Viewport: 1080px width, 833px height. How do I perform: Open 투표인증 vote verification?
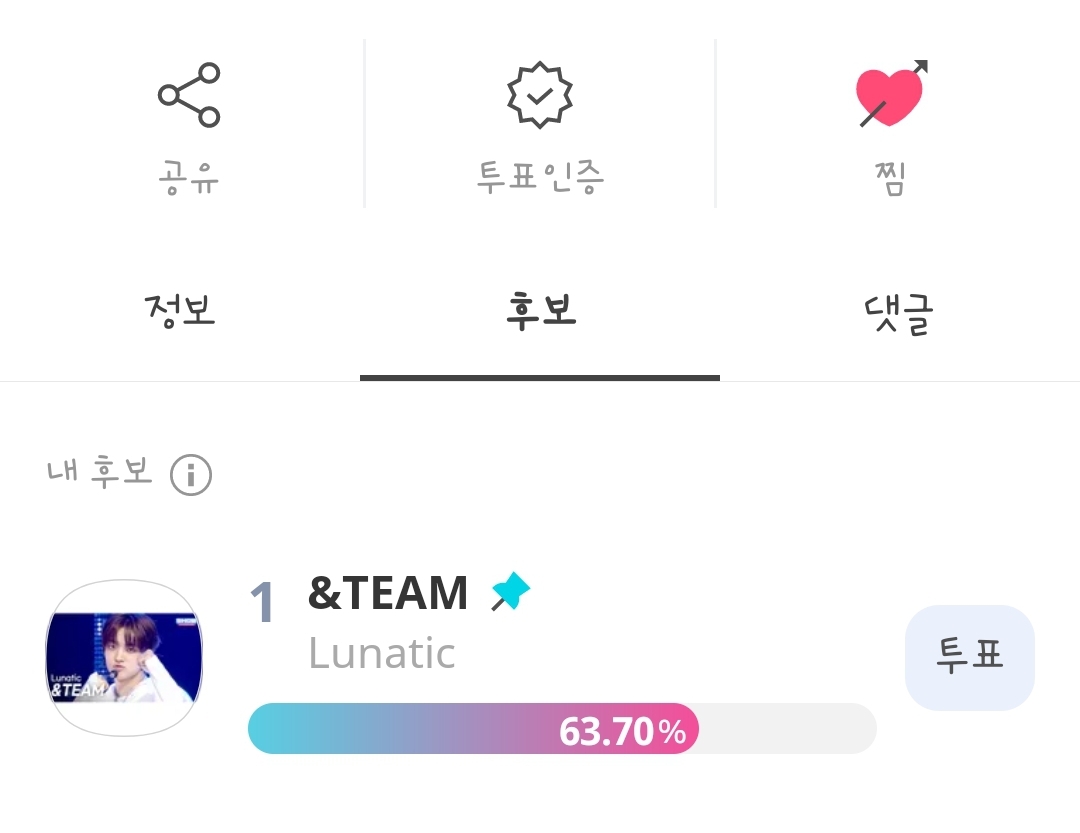pos(540,125)
